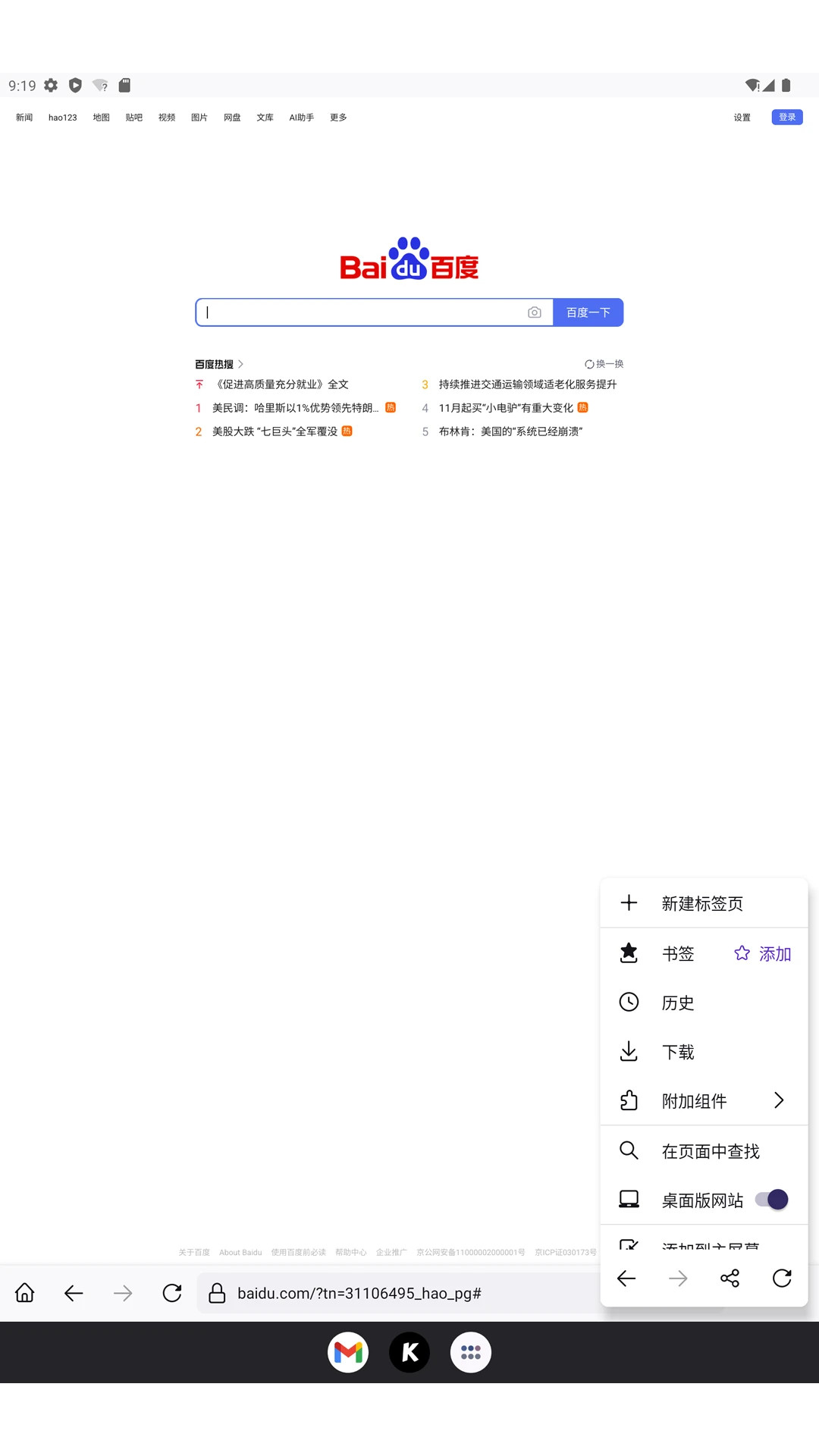This screenshot has height=1456, width=819.
Task: Tap the find-in-page magnifier icon
Action: pos(629,1150)
